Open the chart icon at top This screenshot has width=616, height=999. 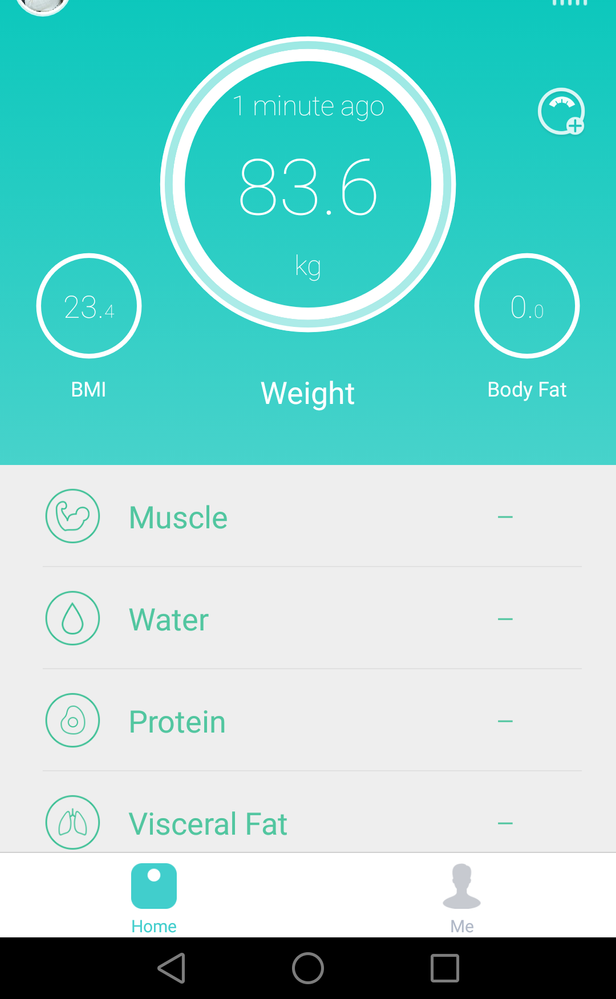click(570, 3)
